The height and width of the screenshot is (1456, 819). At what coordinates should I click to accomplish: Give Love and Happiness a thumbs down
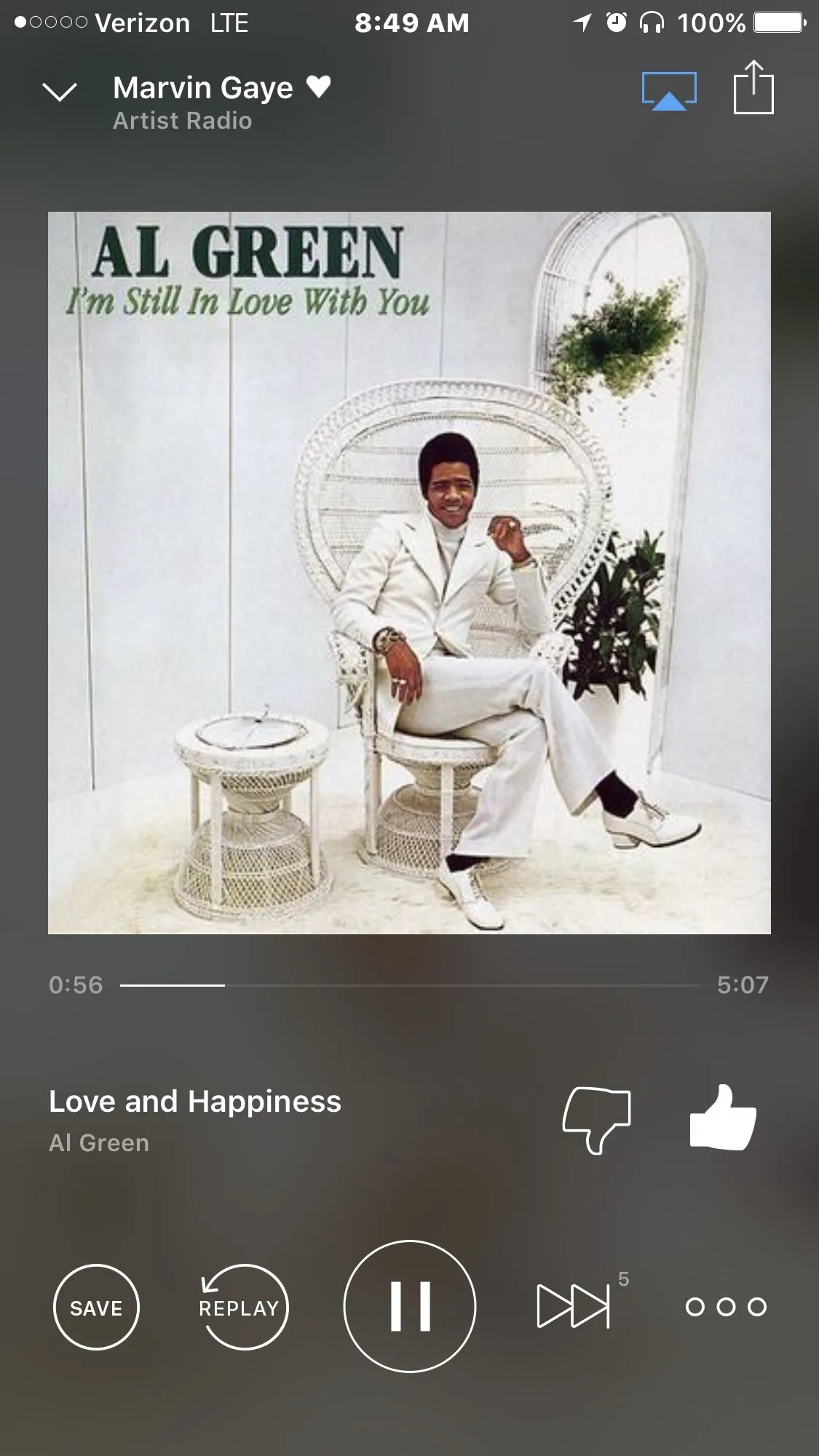597,1118
